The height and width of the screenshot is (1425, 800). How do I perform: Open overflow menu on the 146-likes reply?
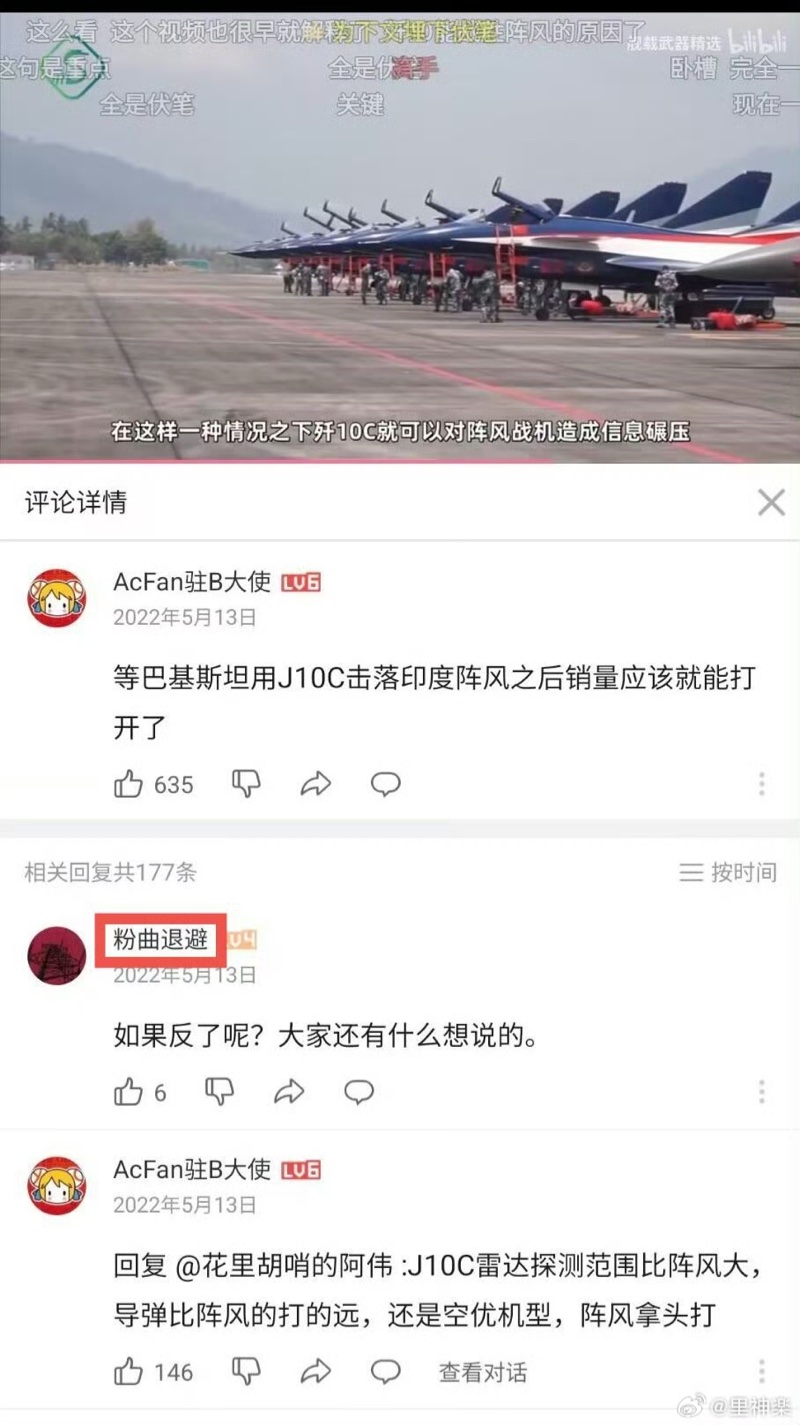(x=762, y=1371)
